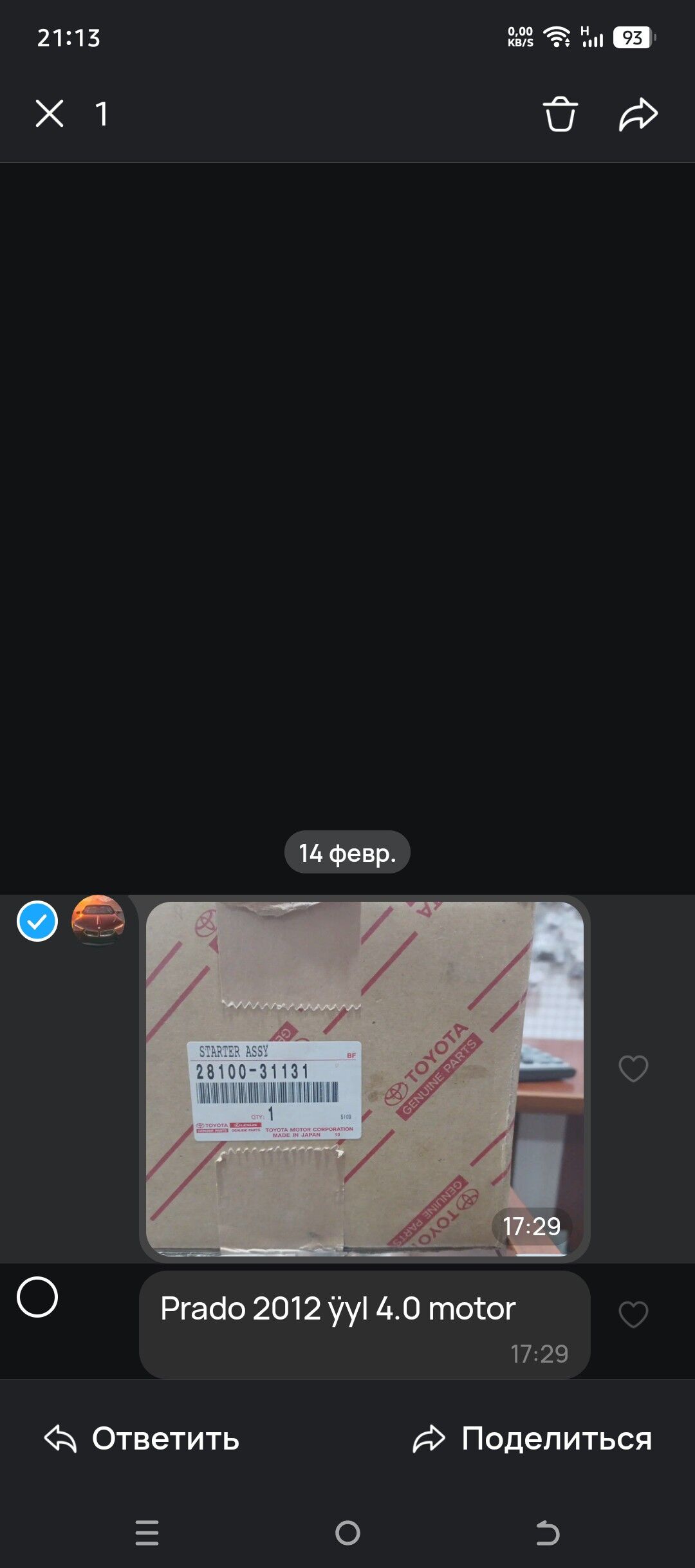Viewport: 695px width, 1568px height.
Task: Tap Ответить to reply
Action: click(x=142, y=1439)
